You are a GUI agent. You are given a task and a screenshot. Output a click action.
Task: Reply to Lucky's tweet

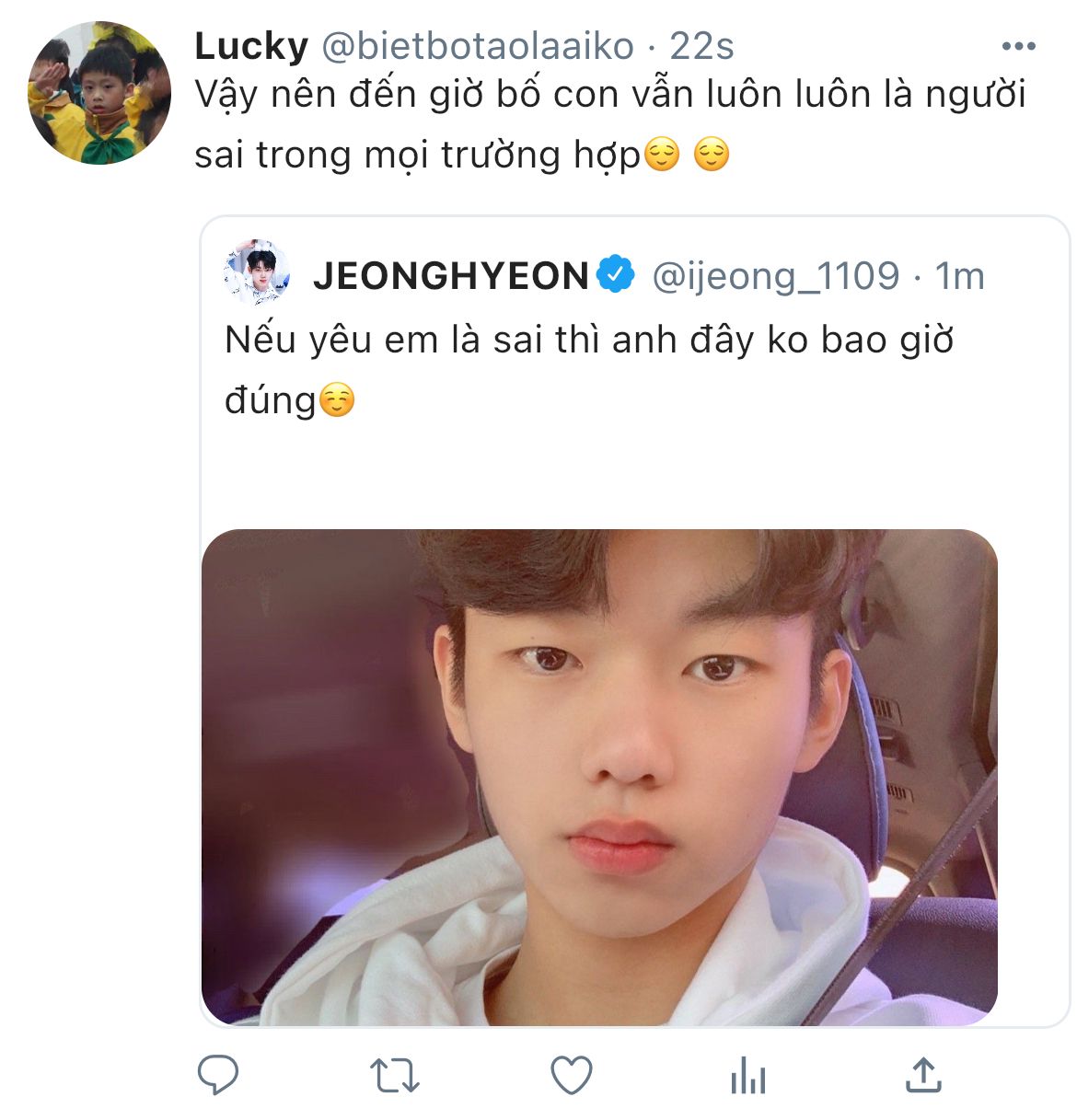pos(218,1074)
